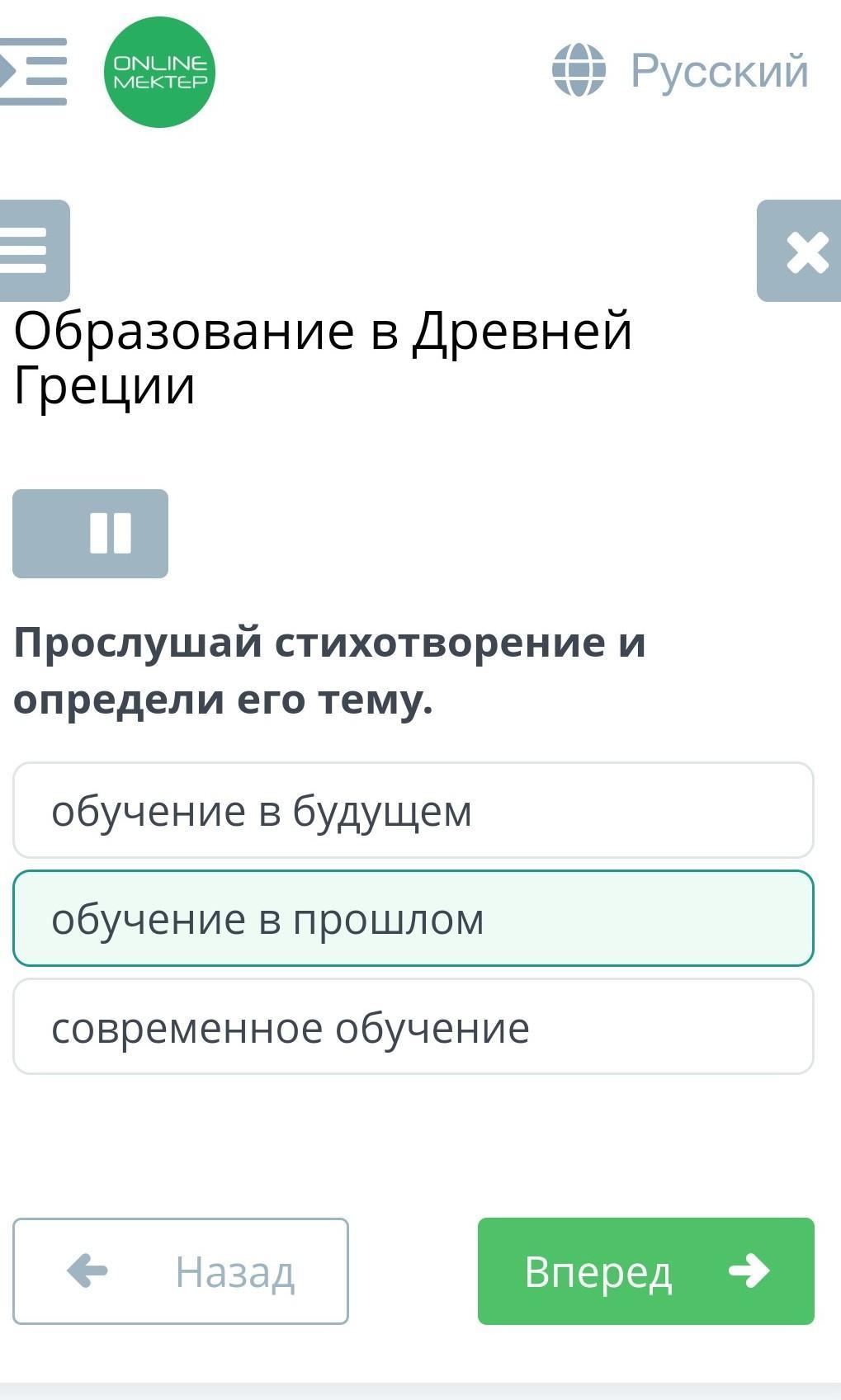This screenshot has width=841, height=1400.
Task: Open the side navigation menu icon
Action: [33, 72]
